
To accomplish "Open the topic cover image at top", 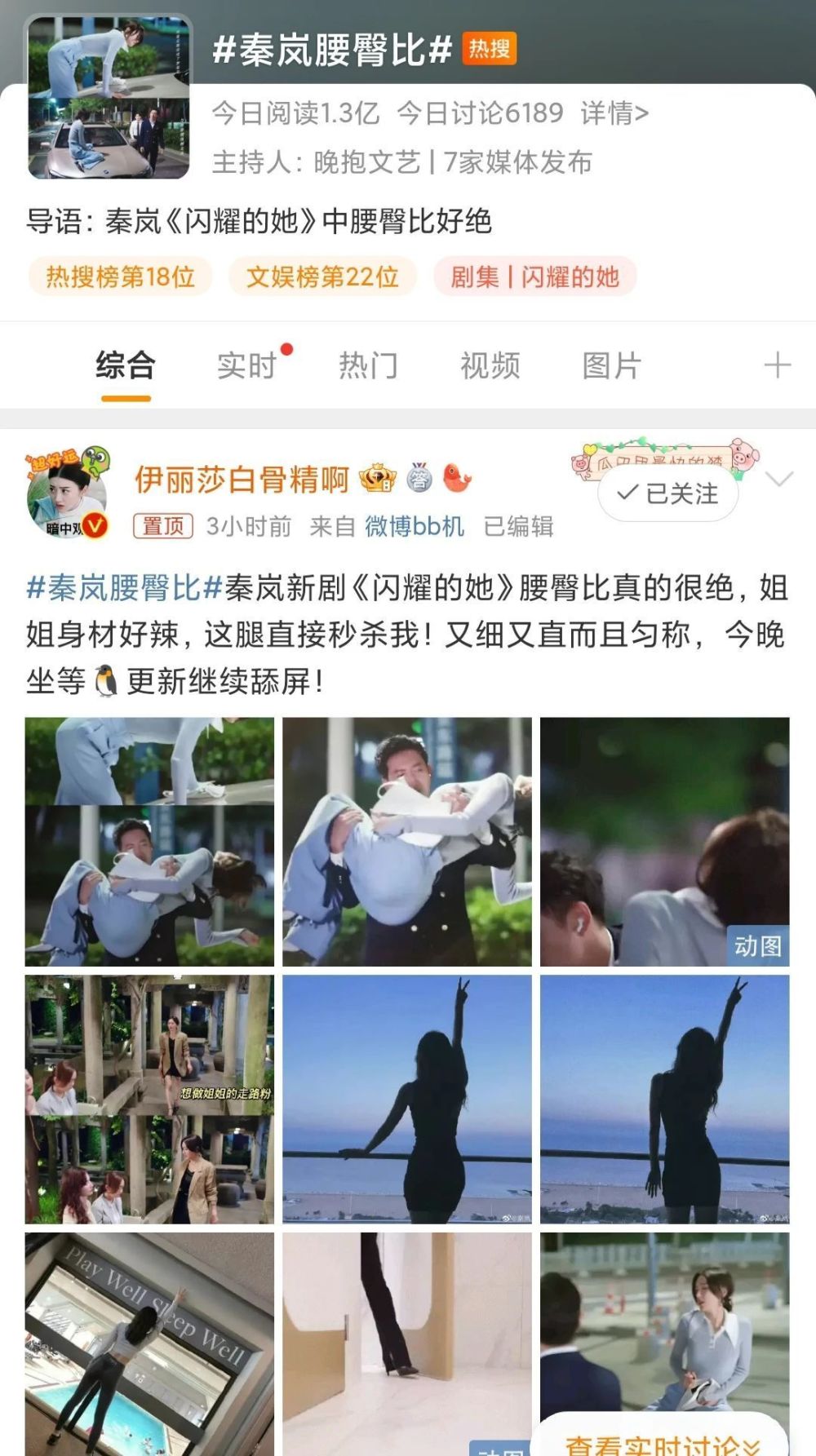I will pos(109,96).
